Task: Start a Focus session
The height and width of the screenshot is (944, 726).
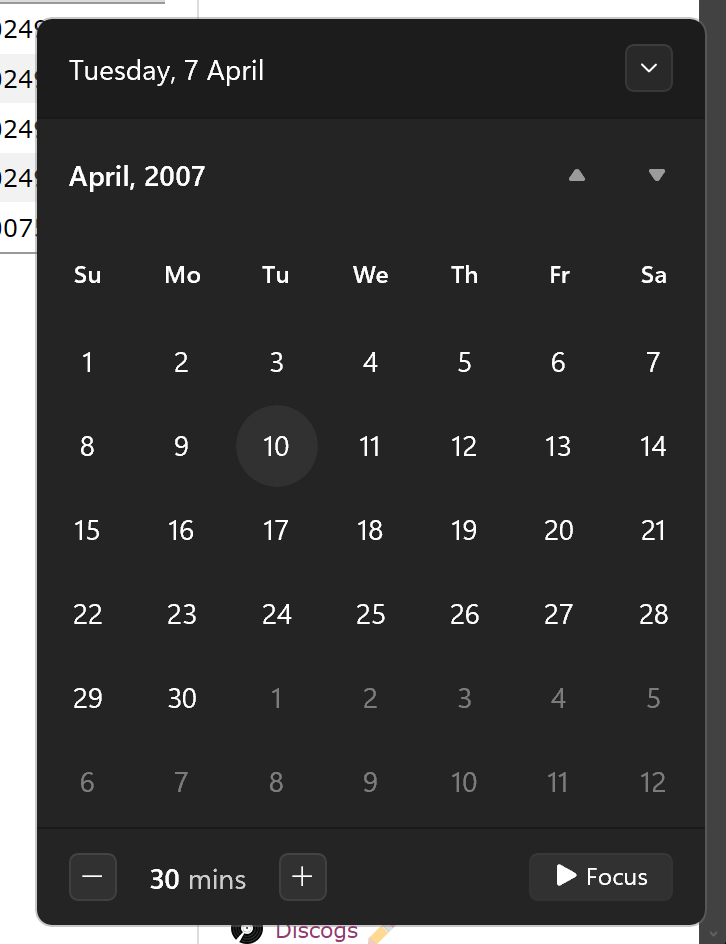Action: click(x=600, y=877)
